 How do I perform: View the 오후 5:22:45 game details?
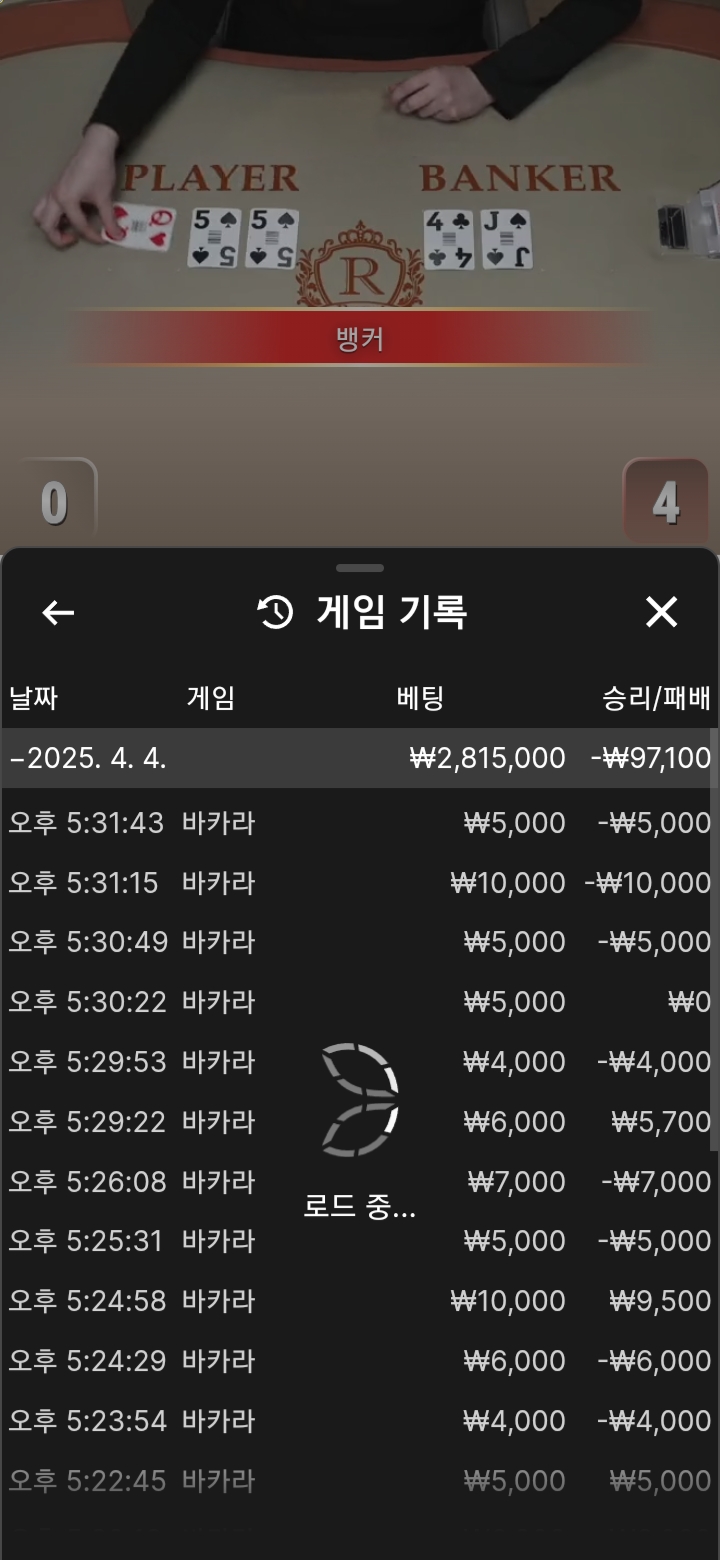358,1481
